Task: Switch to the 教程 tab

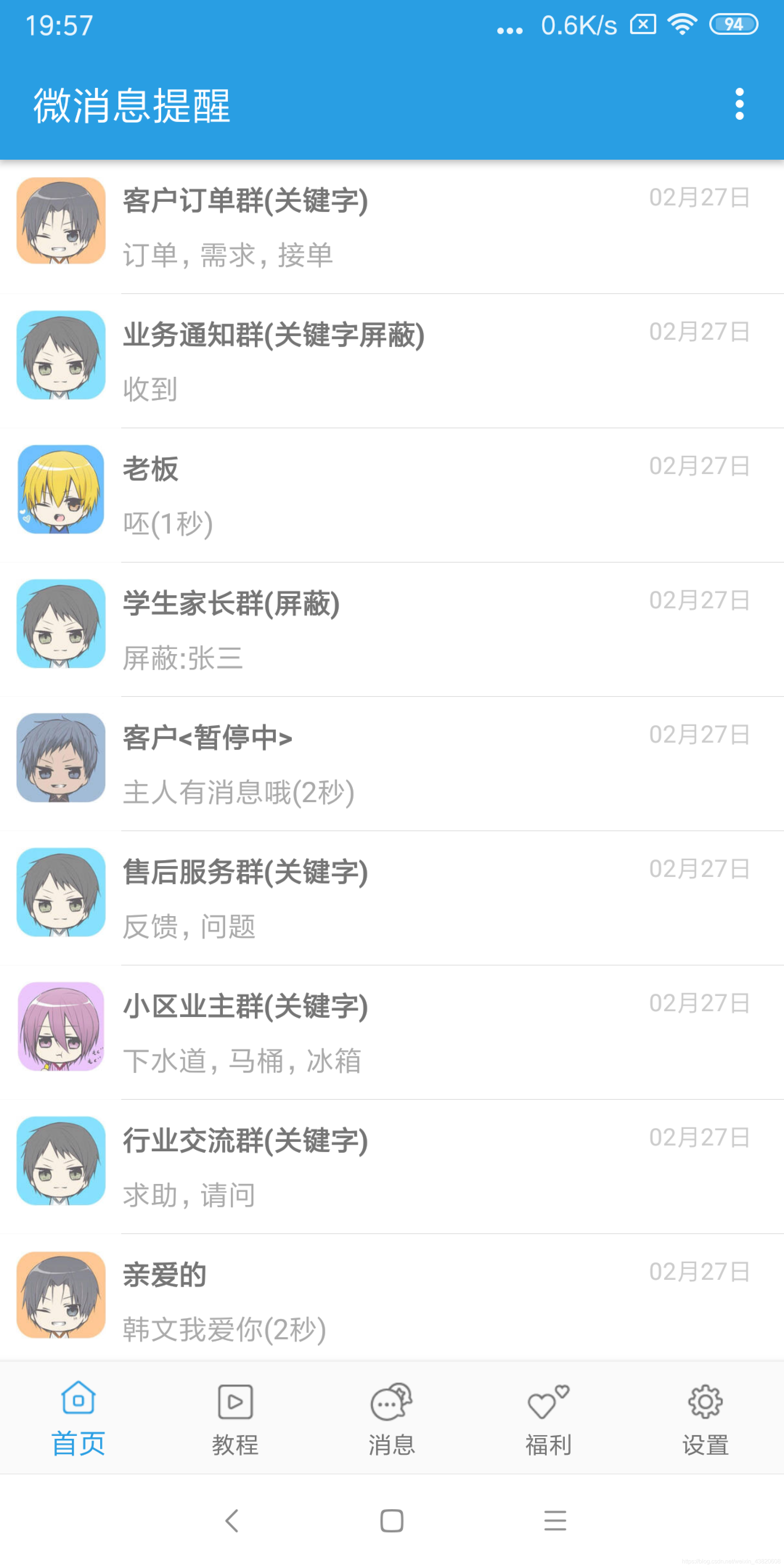Action: pyautogui.click(x=235, y=1418)
